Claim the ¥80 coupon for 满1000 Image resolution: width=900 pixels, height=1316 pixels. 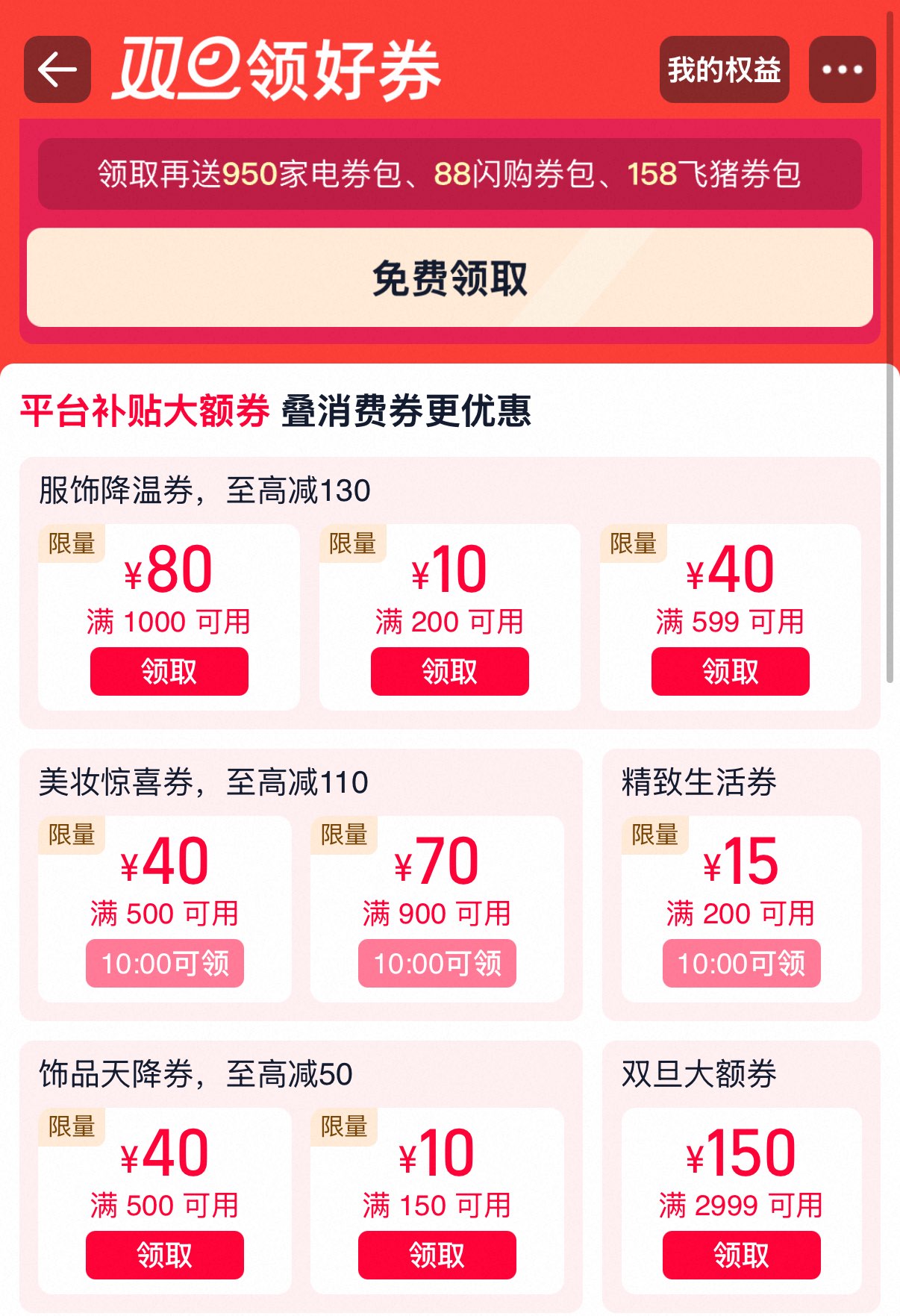coord(169,671)
